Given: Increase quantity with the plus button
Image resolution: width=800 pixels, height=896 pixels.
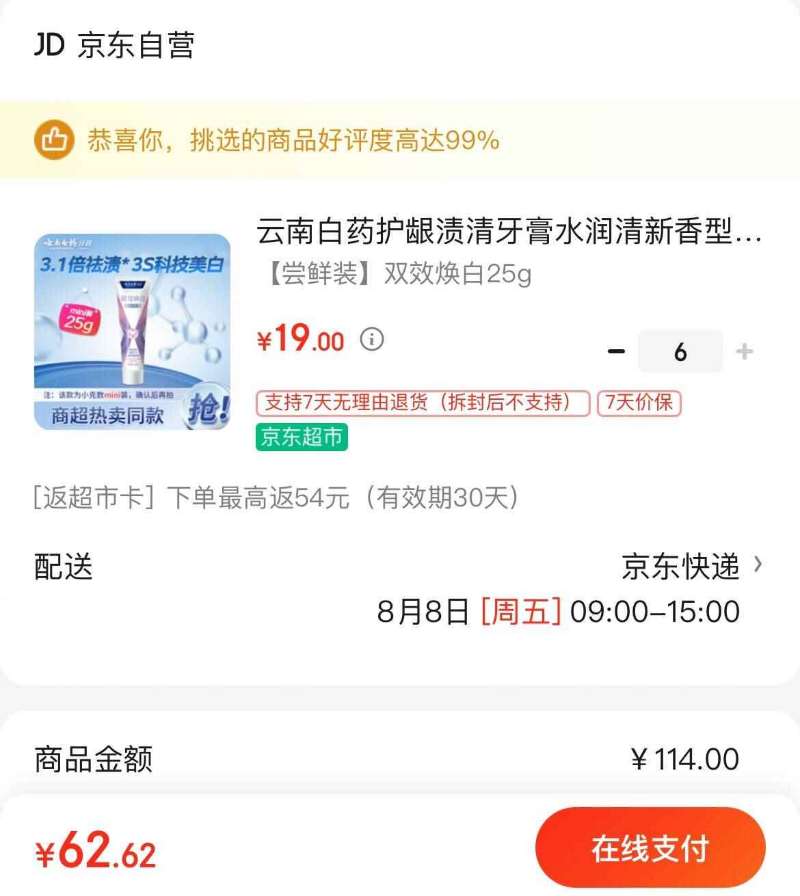Looking at the screenshot, I should tap(743, 351).
